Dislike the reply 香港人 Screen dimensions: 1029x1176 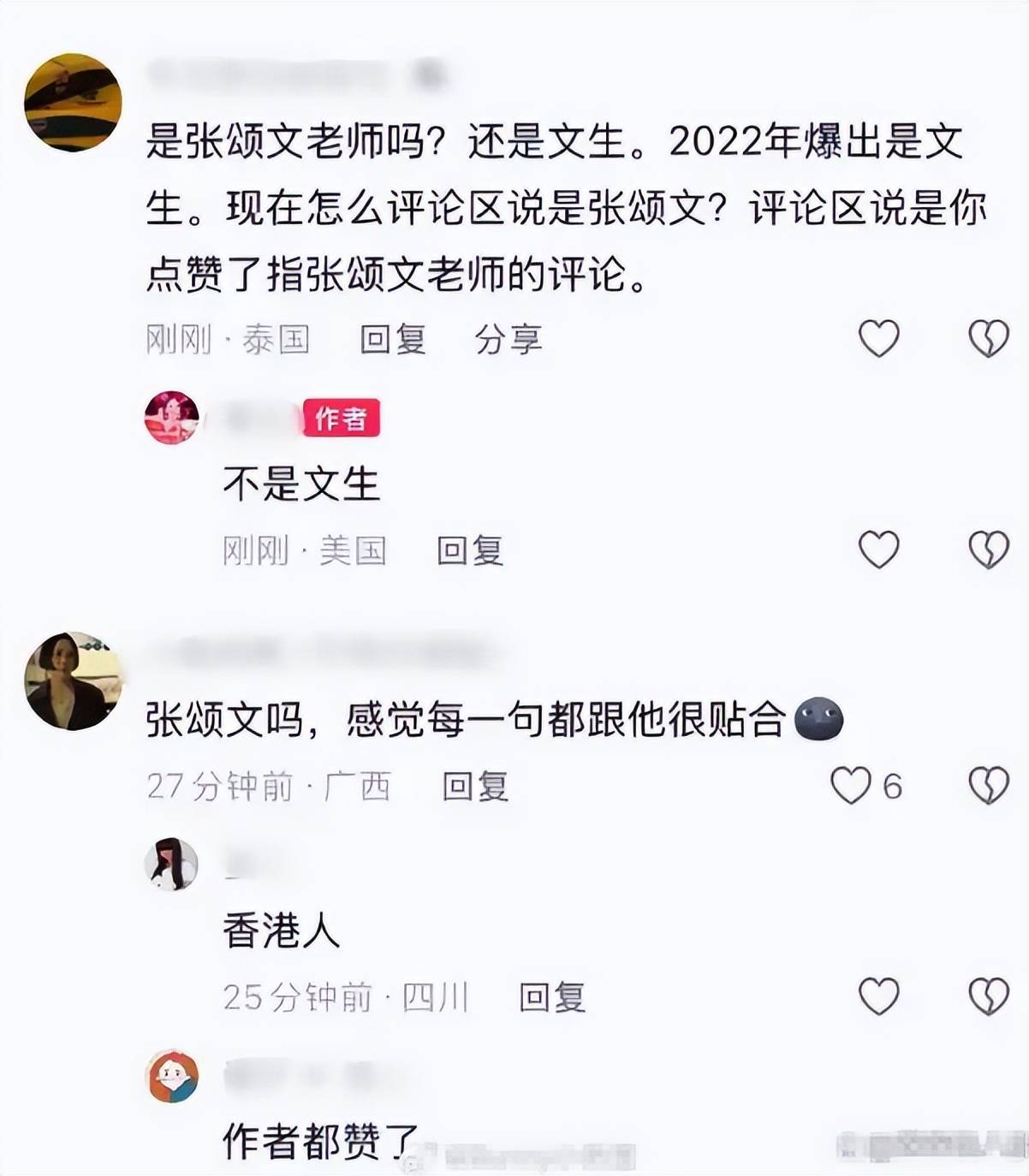point(988,996)
